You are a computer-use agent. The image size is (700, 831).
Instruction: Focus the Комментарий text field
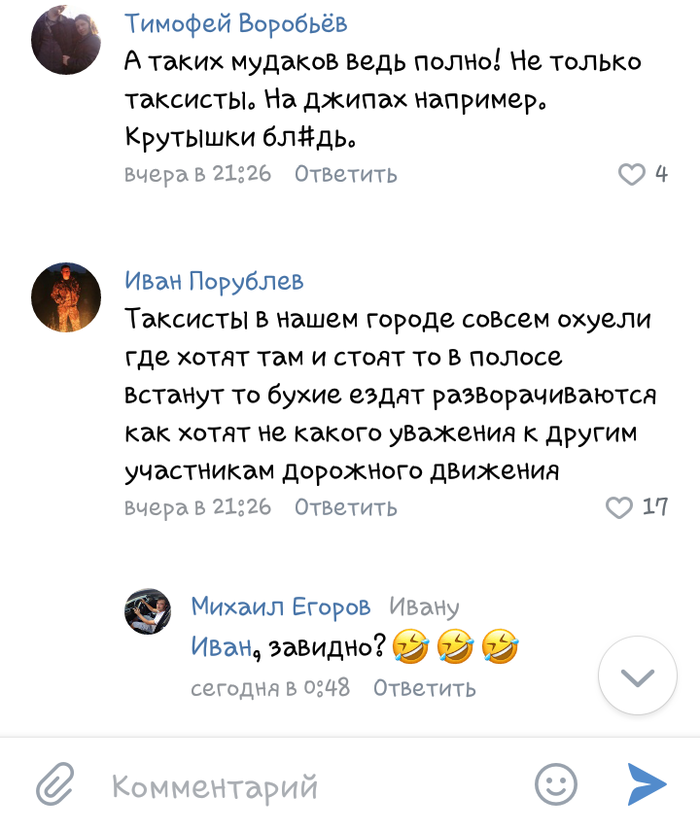[300, 786]
